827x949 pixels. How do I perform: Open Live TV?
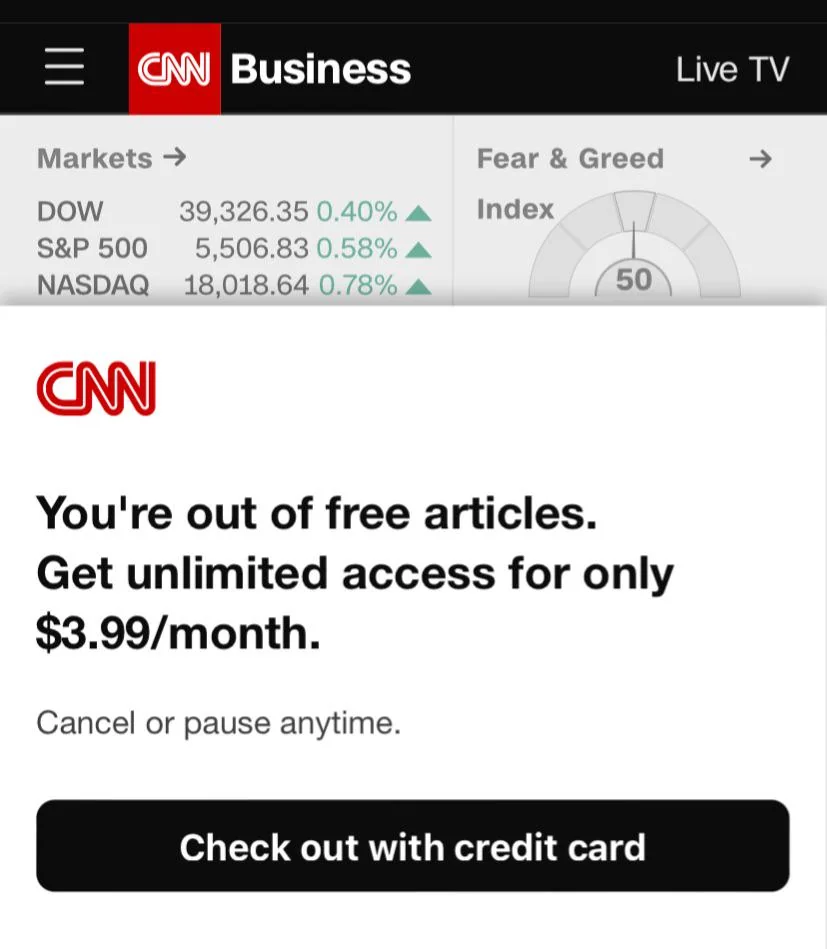click(732, 68)
